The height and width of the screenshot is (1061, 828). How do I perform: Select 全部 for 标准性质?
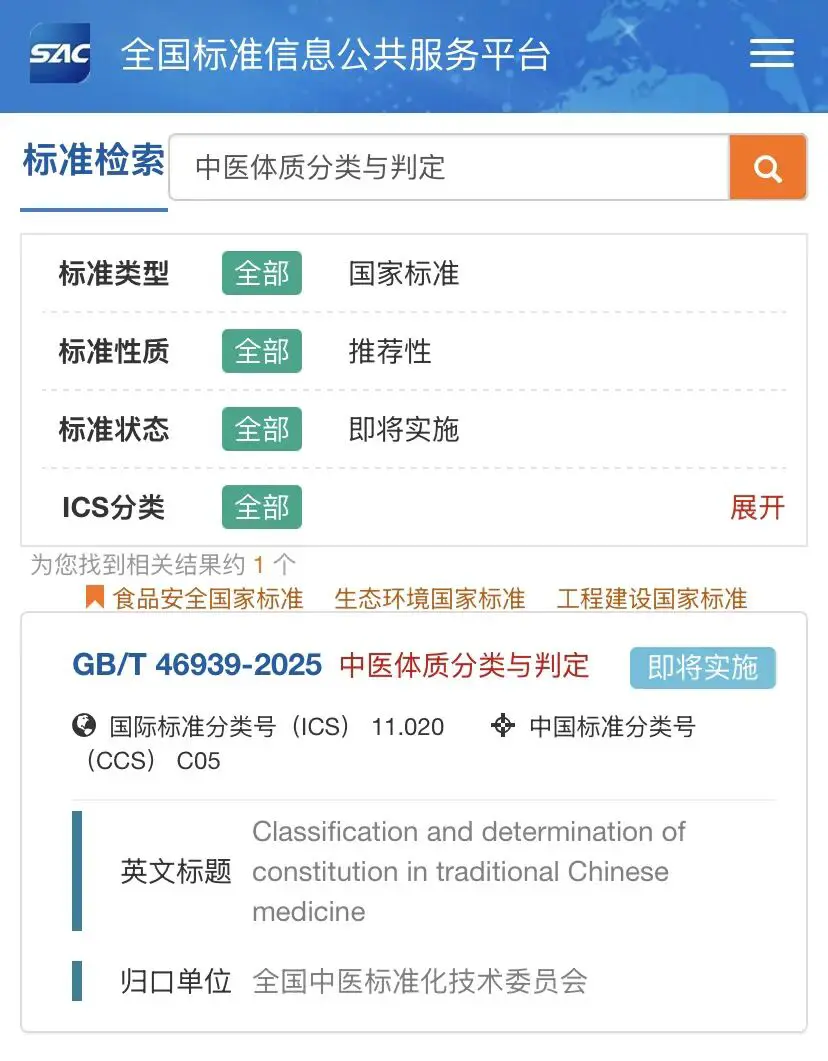(261, 351)
